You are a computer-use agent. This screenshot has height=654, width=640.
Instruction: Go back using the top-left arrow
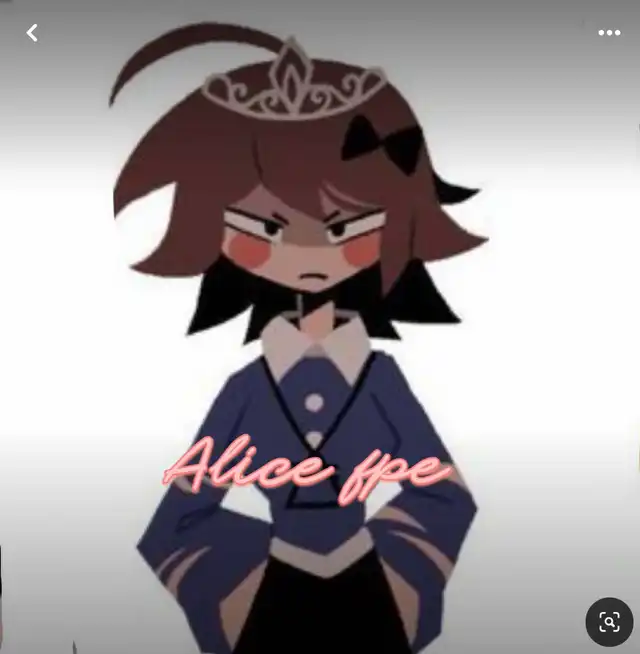(32, 33)
